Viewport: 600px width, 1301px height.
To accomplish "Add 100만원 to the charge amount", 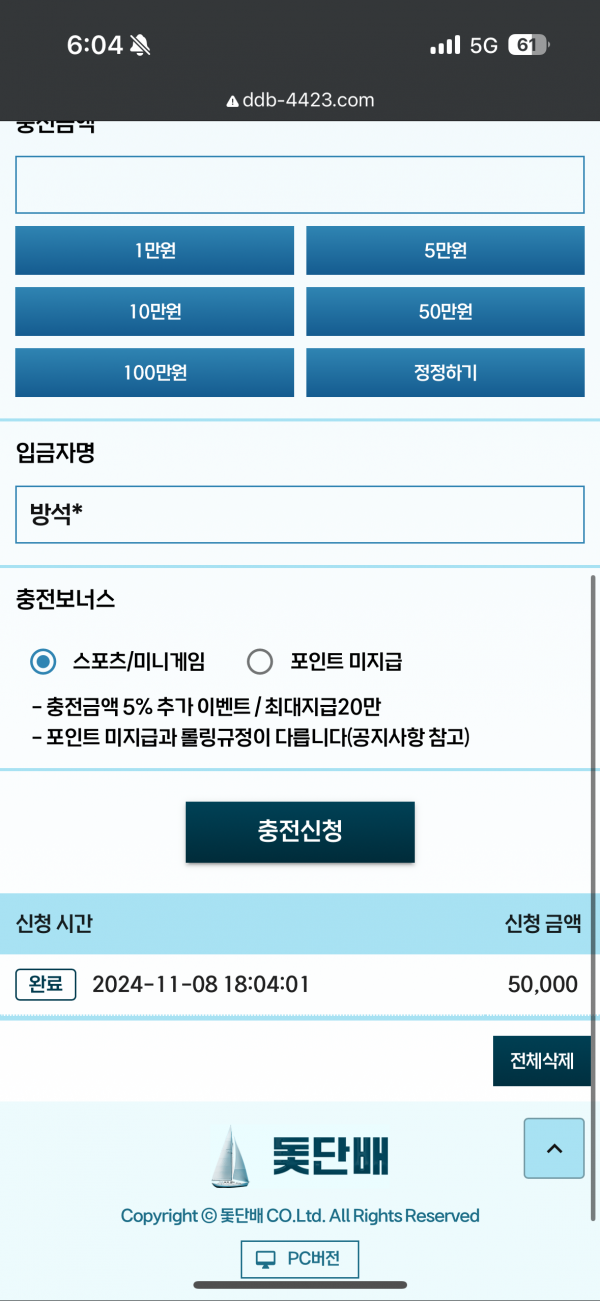I will (154, 373).
